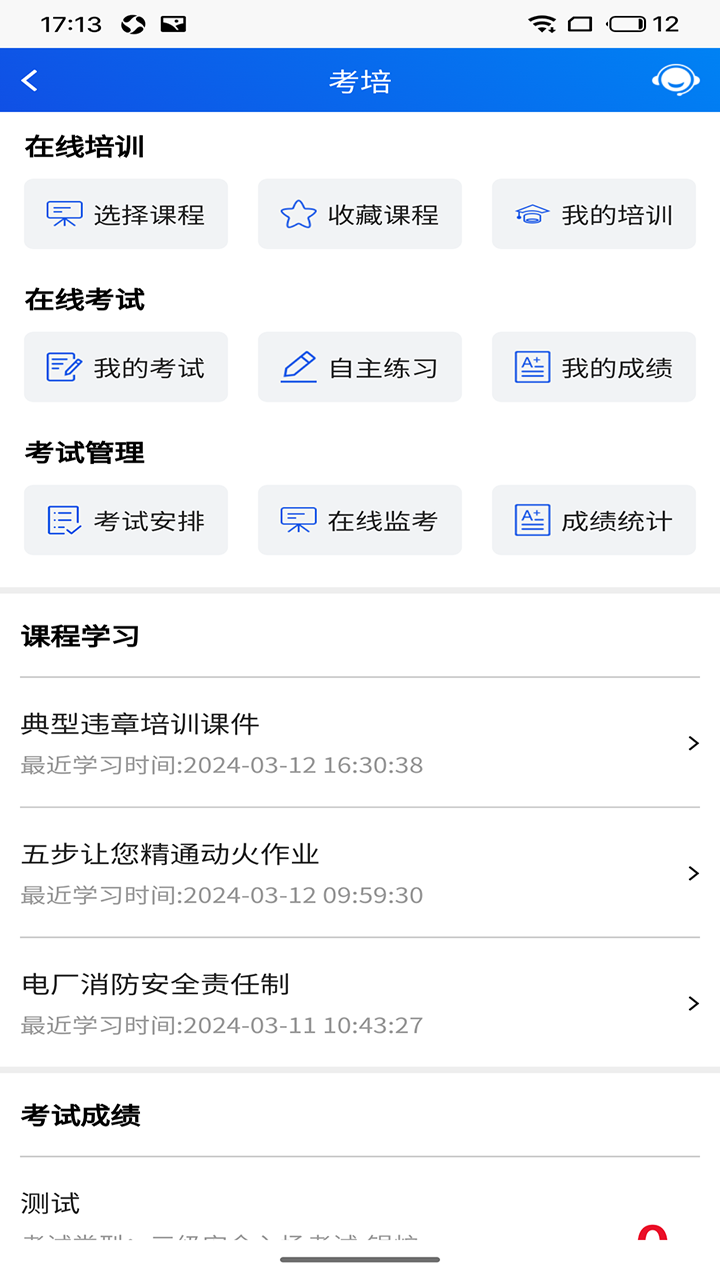Open the customer service headset icon
The height and width of the screenshot is (1280, 720).
click(x=675, y=80)
